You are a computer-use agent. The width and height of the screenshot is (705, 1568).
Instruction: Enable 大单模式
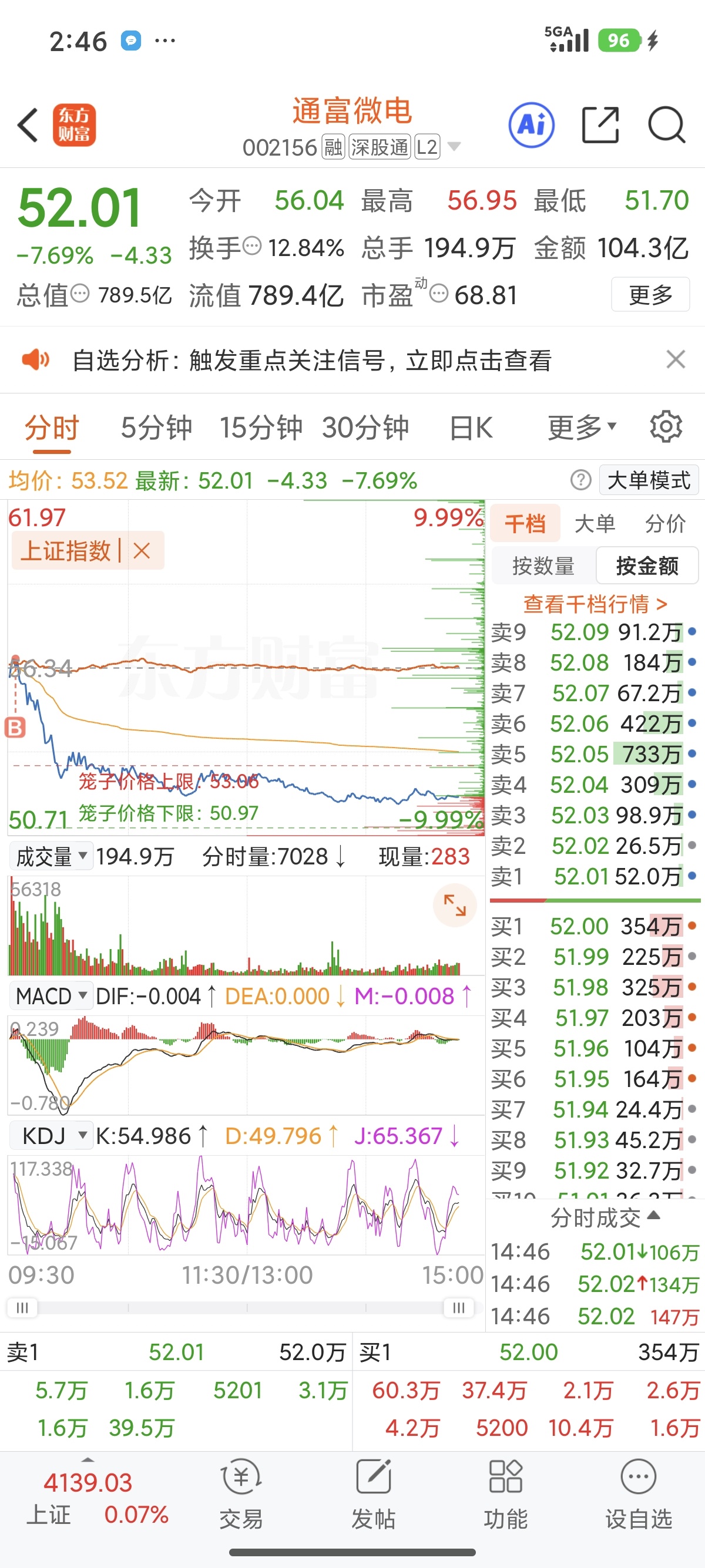tap(649, 480)
